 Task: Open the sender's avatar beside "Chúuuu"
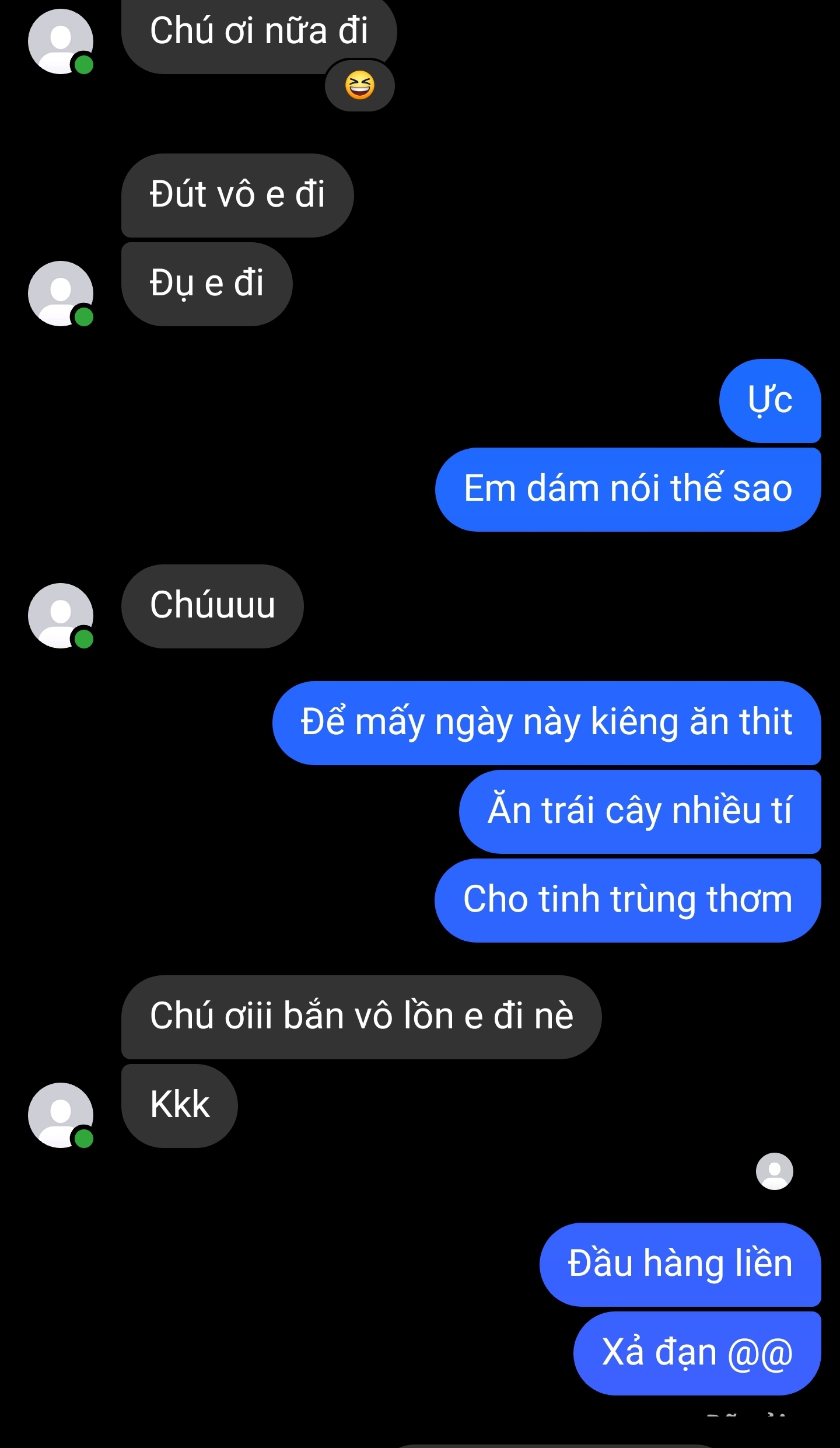tap(61, 615)
